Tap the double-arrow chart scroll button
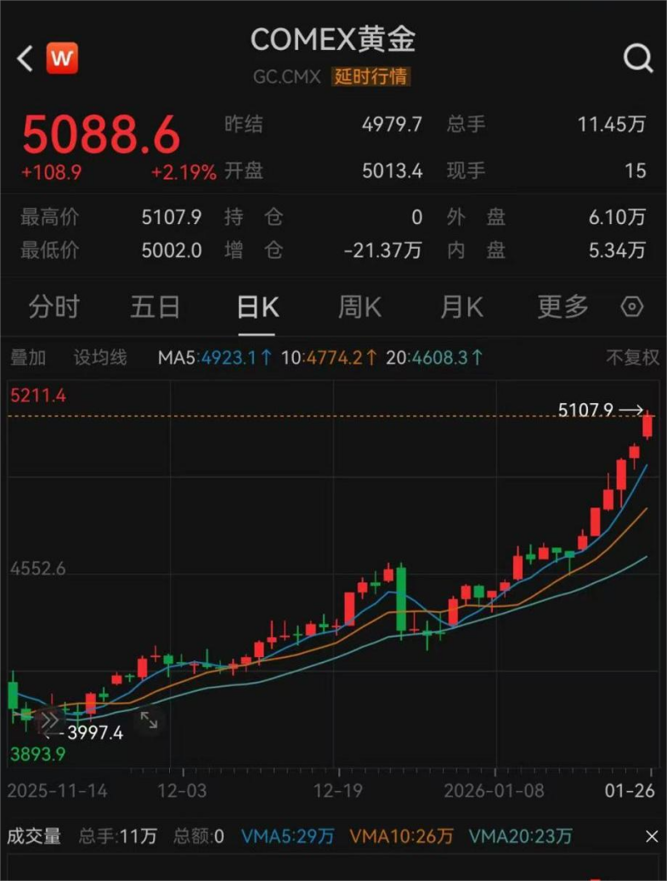This screenshot has width=667, height=881. (49, 718)
